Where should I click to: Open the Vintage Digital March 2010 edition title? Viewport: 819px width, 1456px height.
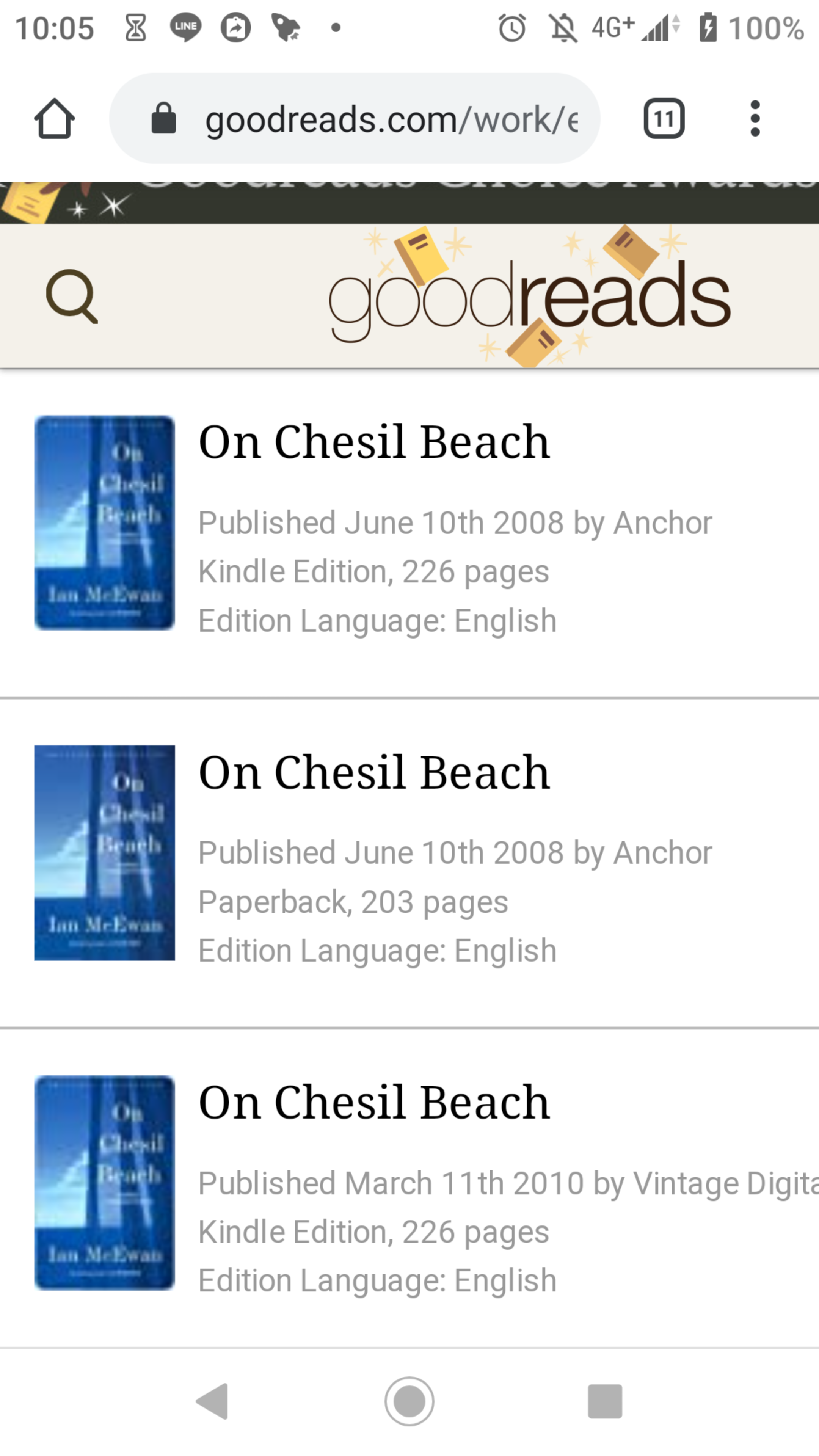coord(373,1102)
